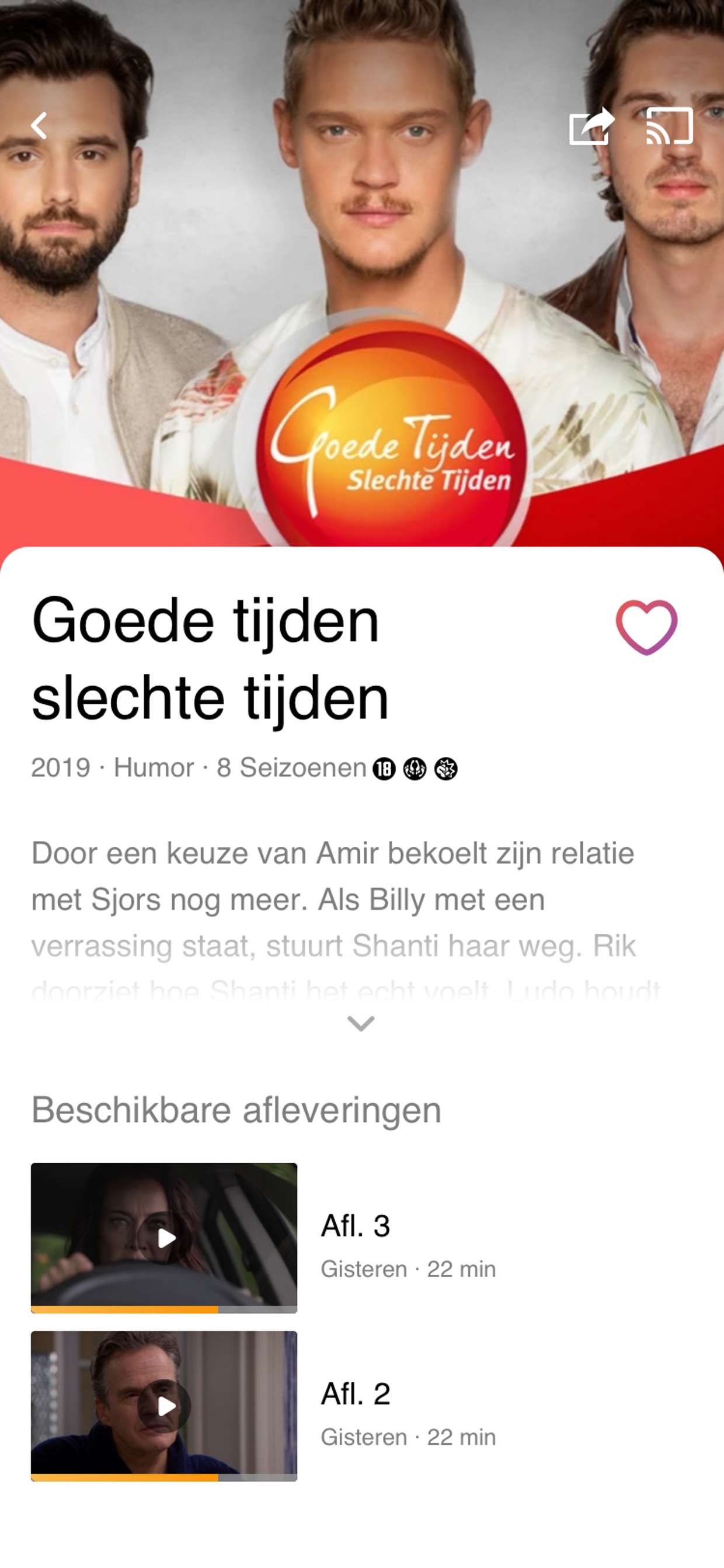Click the 18+ age rating icon
Image resolution: width=724 pixels, height=1568 pixels.
[x=385, y=769]
